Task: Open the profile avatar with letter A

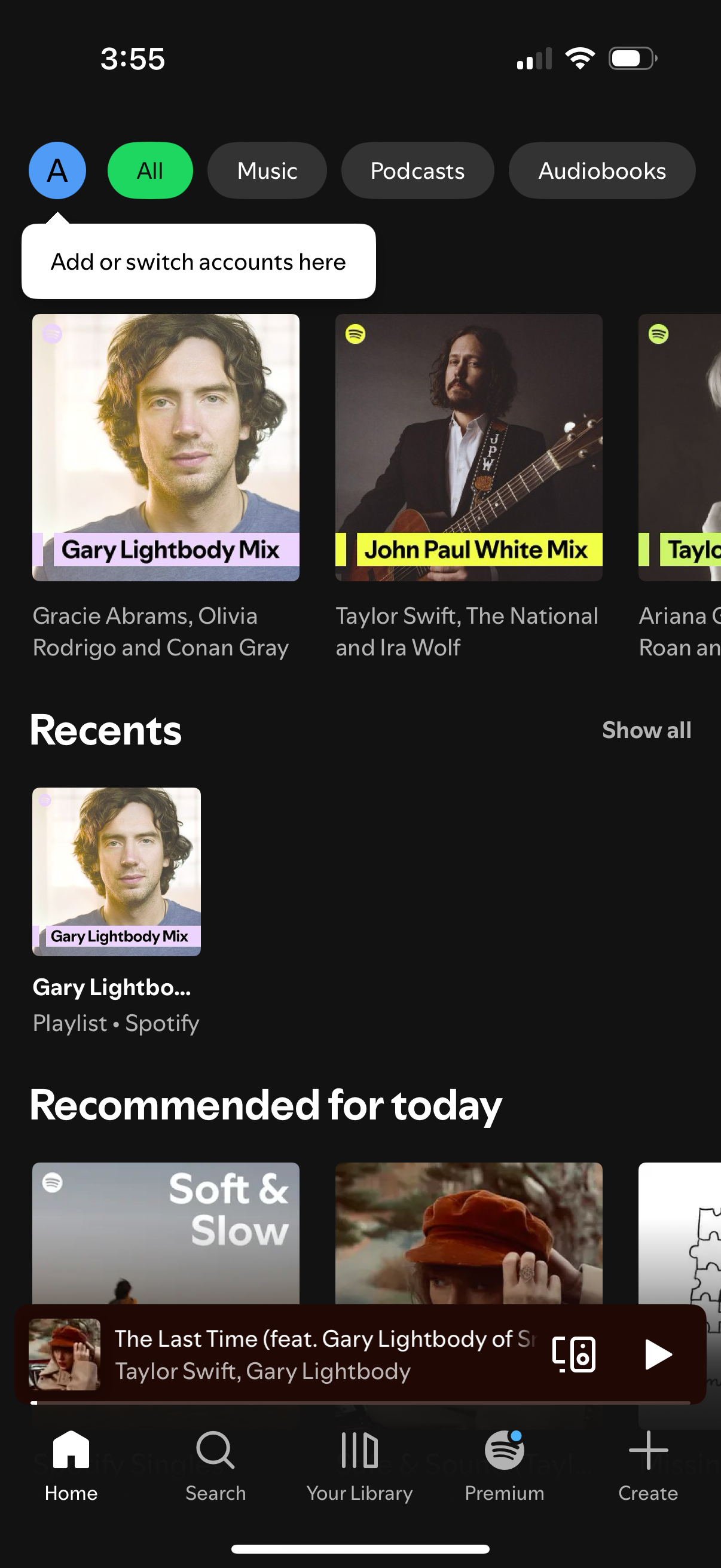Action: 57,170
